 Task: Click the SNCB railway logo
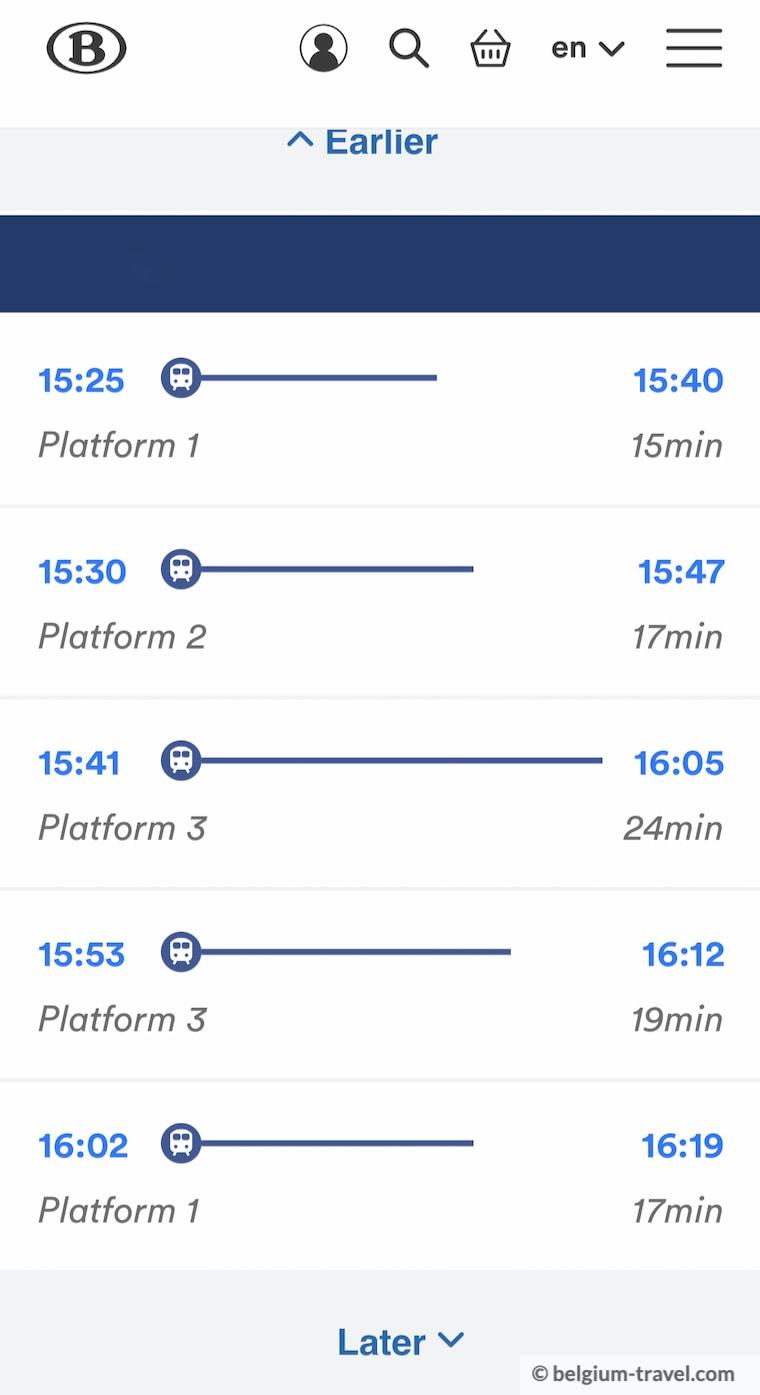click(x=86, y=46)
